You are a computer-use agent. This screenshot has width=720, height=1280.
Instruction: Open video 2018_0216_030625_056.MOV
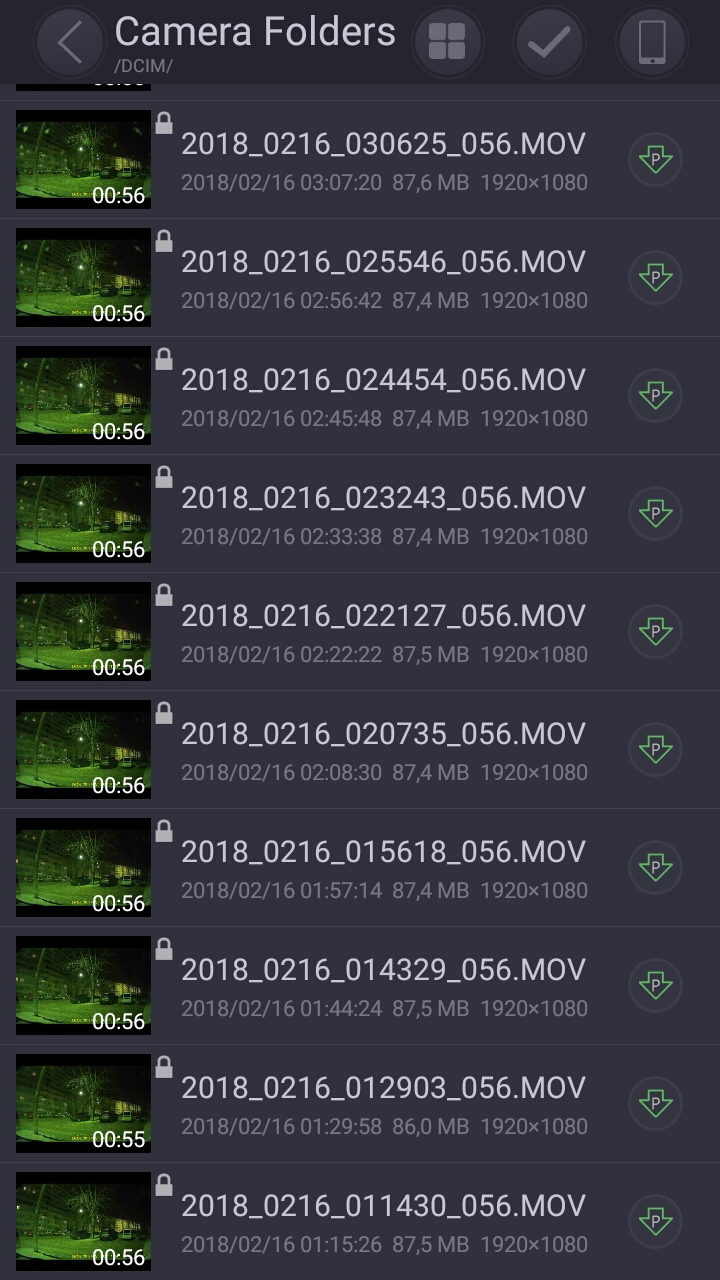click(x=382, y=145)
